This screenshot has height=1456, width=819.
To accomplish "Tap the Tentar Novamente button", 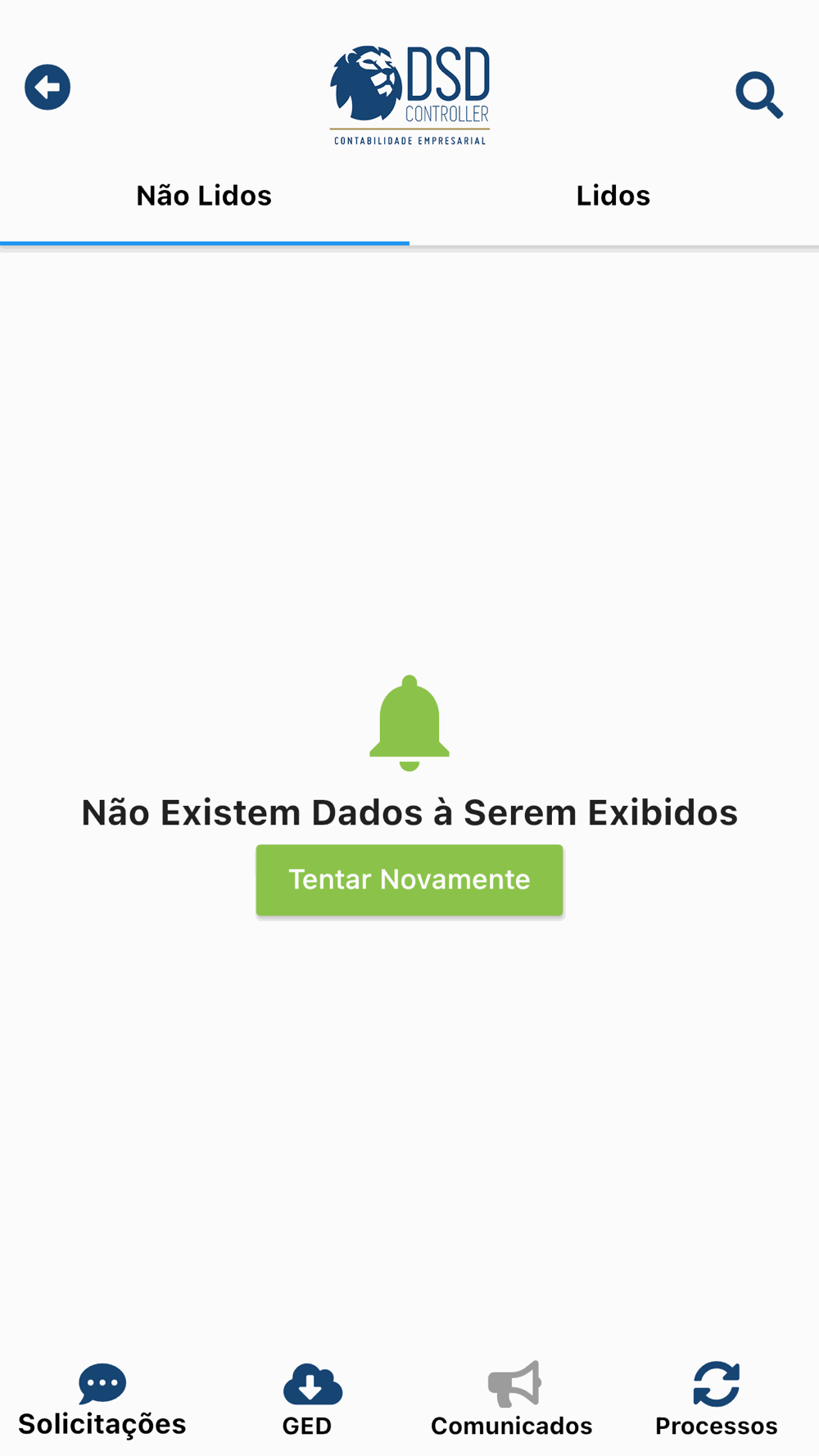I will tap(409, 879).
